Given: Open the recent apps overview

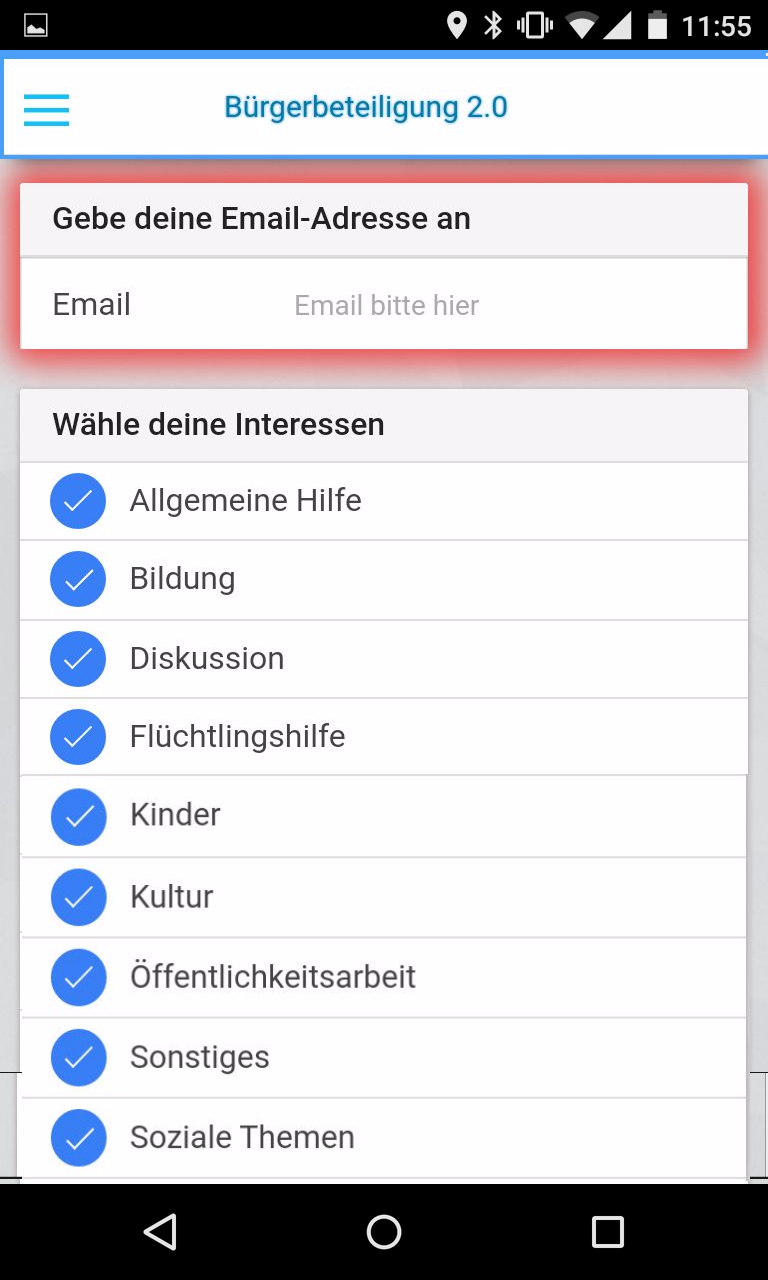Looking at the screenshot, I should (x=607, y=1232).
